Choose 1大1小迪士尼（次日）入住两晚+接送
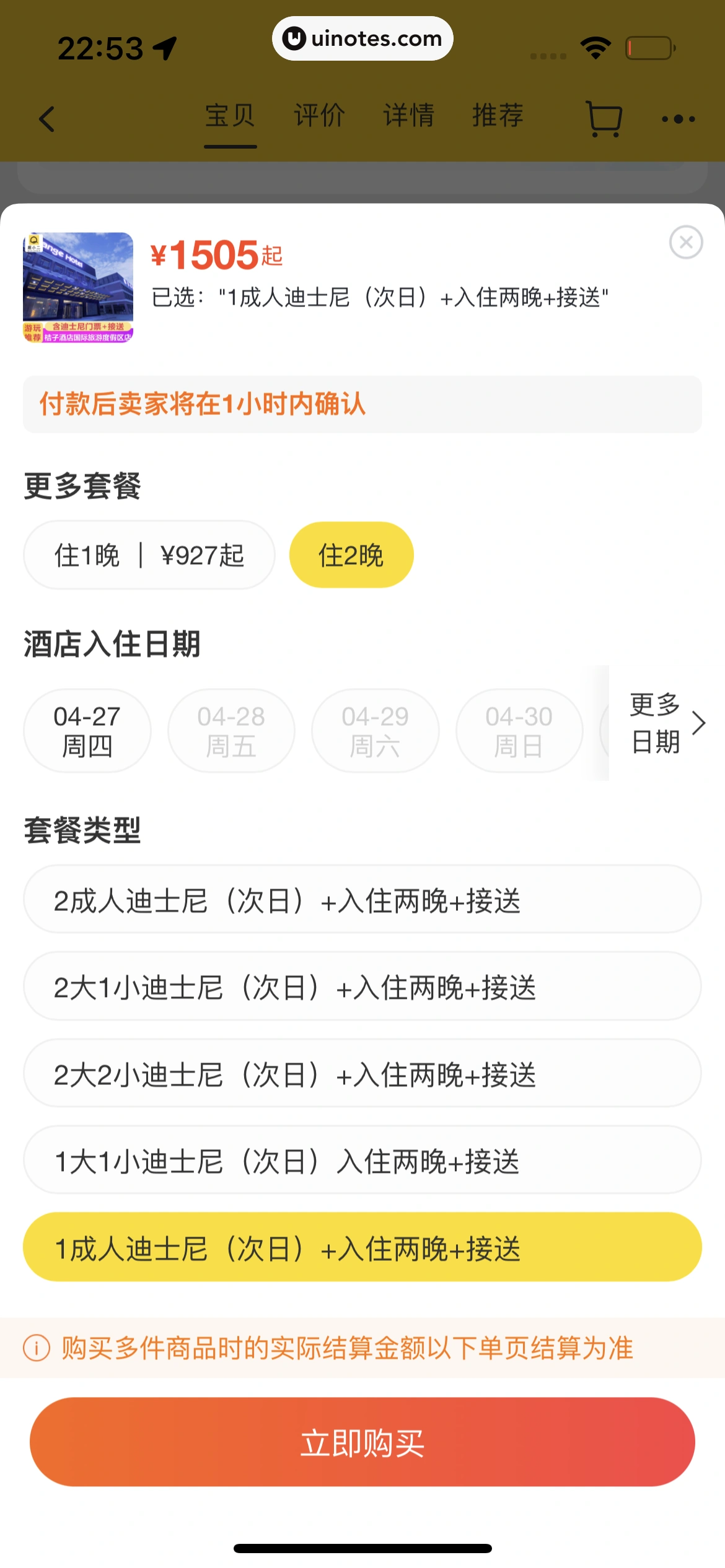 click(x=362, y=1160)
